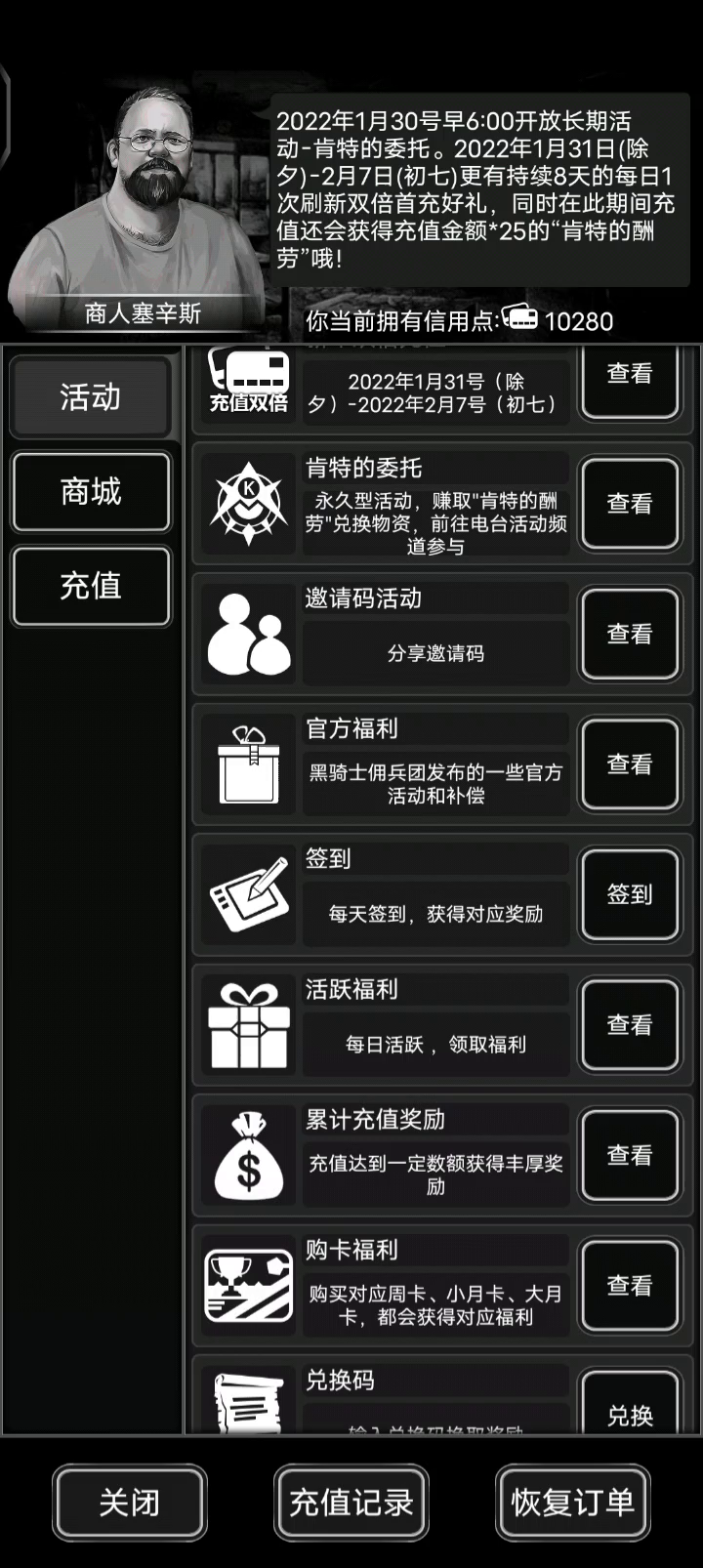Tap 恢复订单 to restore orders
The image size is (703, 1568).
click(x=572, y=1503)
